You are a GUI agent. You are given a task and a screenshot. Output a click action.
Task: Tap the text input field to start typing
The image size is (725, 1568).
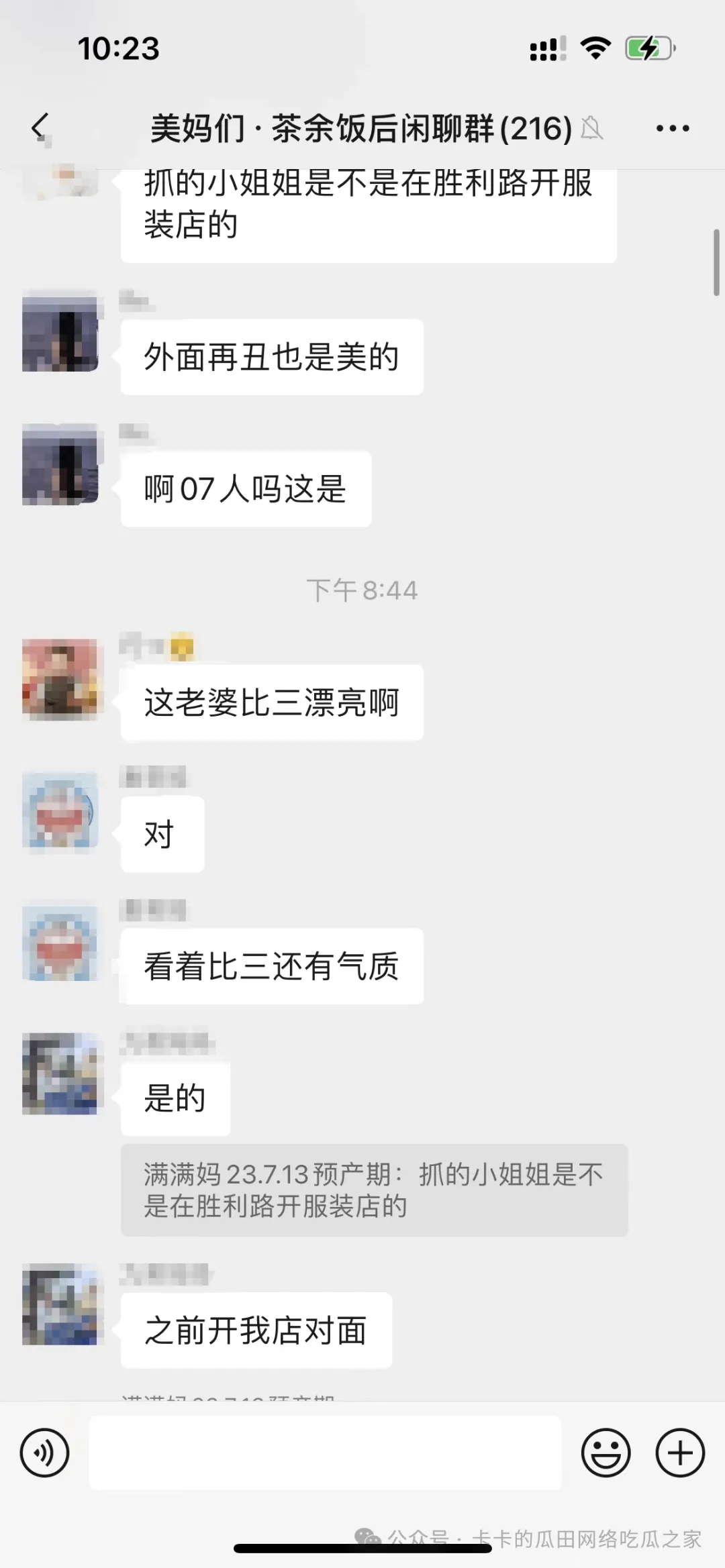pyautogui.click(x=326, y=1453)
